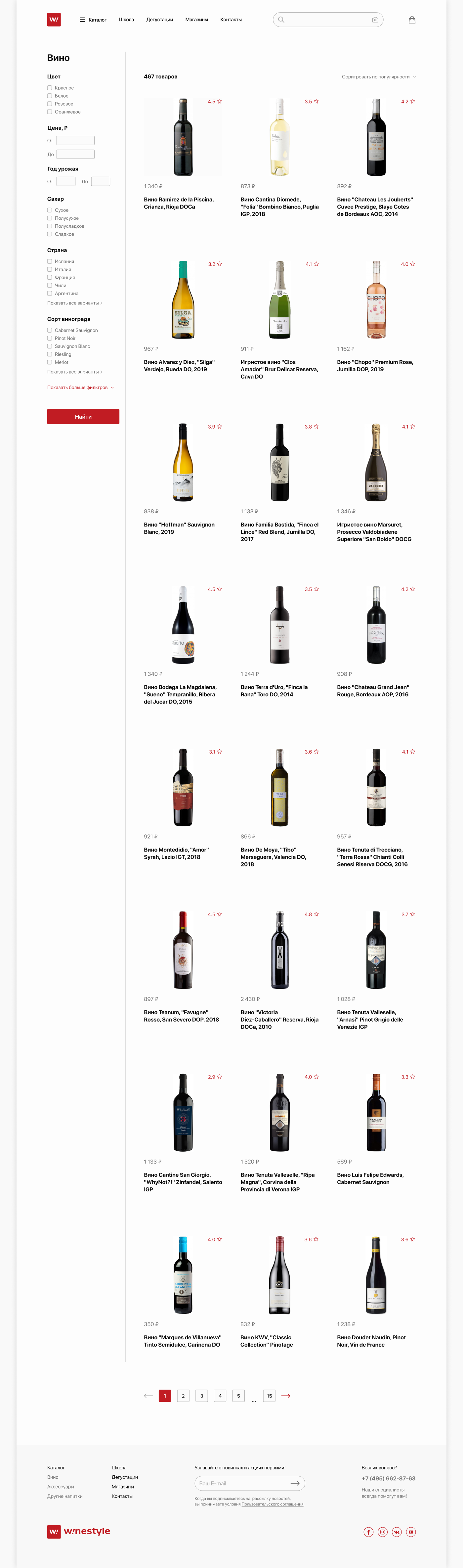Filter by country Италия

pyautogui.click(x=50, y=269)
